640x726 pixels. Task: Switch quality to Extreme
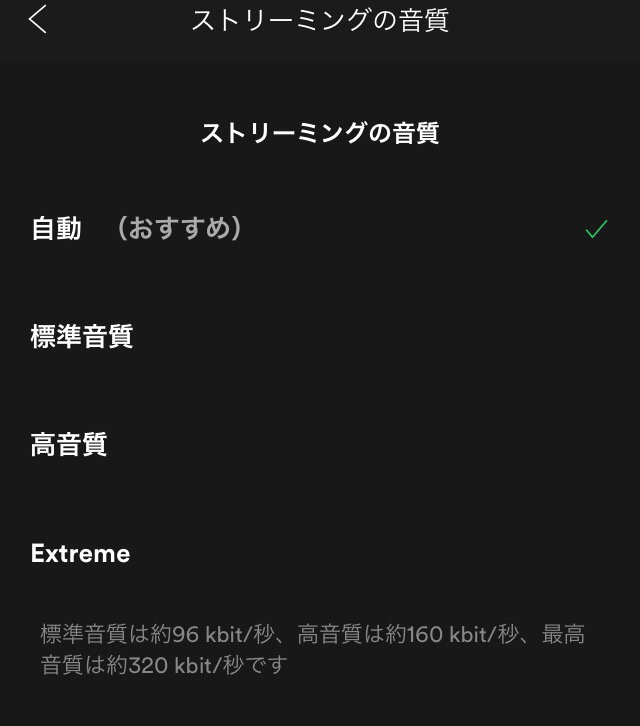tap(81, 553)
